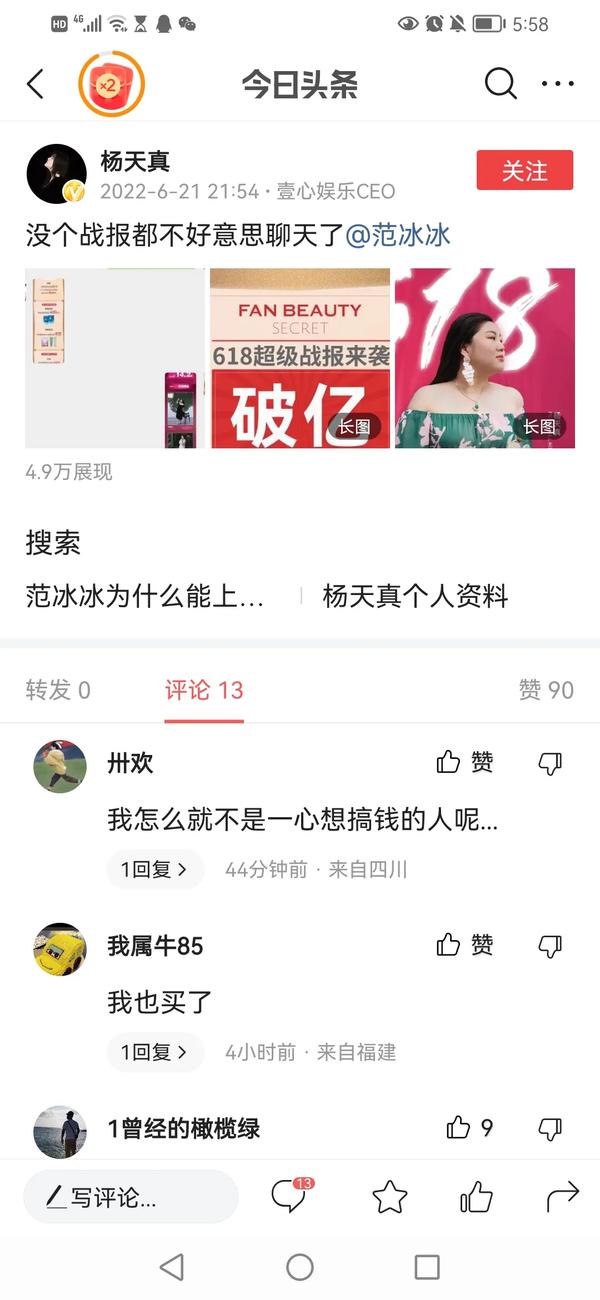Screen dimensions: 600x1300
Task: Tap the system home button
Action: [x=300, y=1267]
